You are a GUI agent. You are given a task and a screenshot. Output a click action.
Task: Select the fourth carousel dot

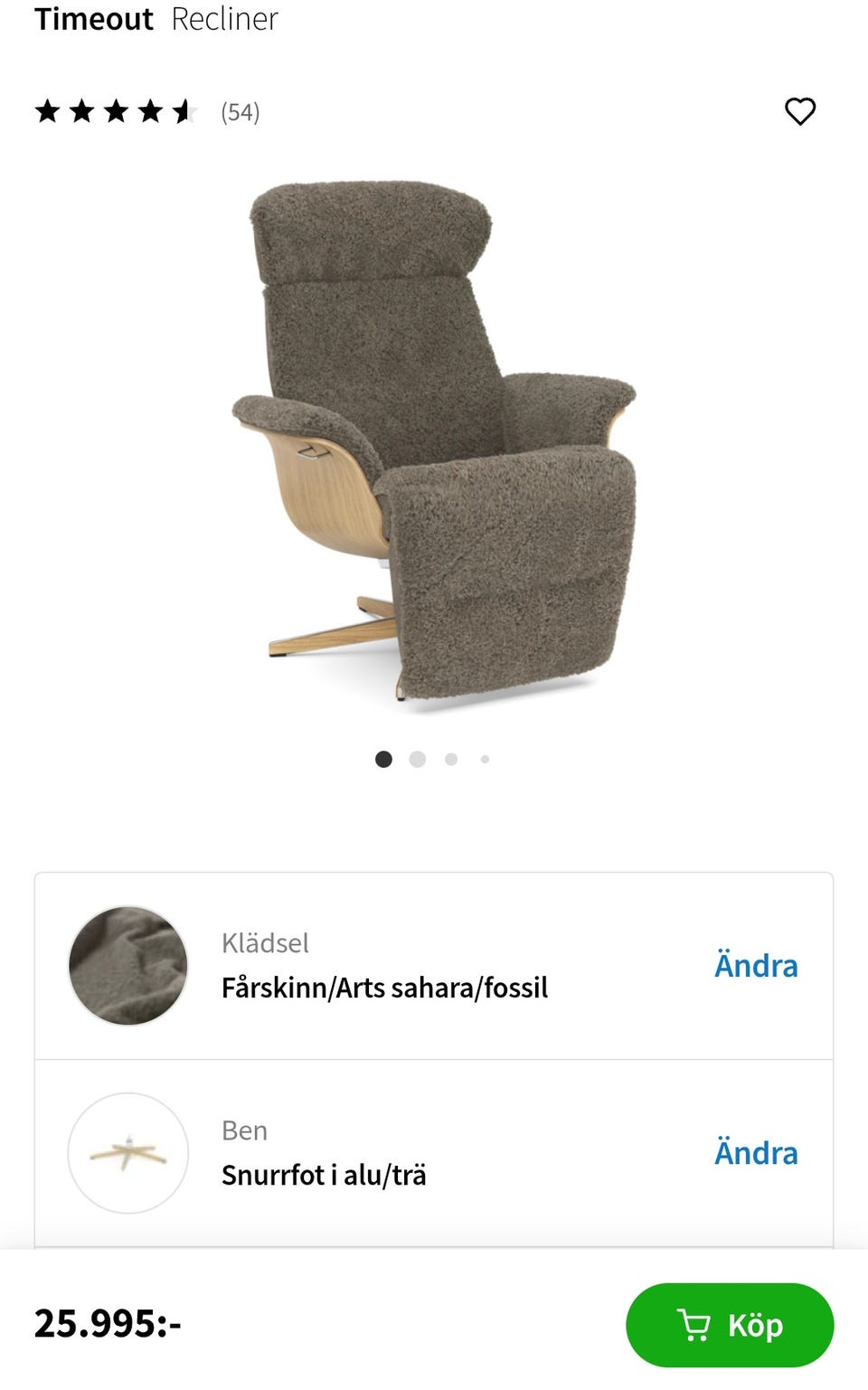pyautogui.click(x=486, y=759)
